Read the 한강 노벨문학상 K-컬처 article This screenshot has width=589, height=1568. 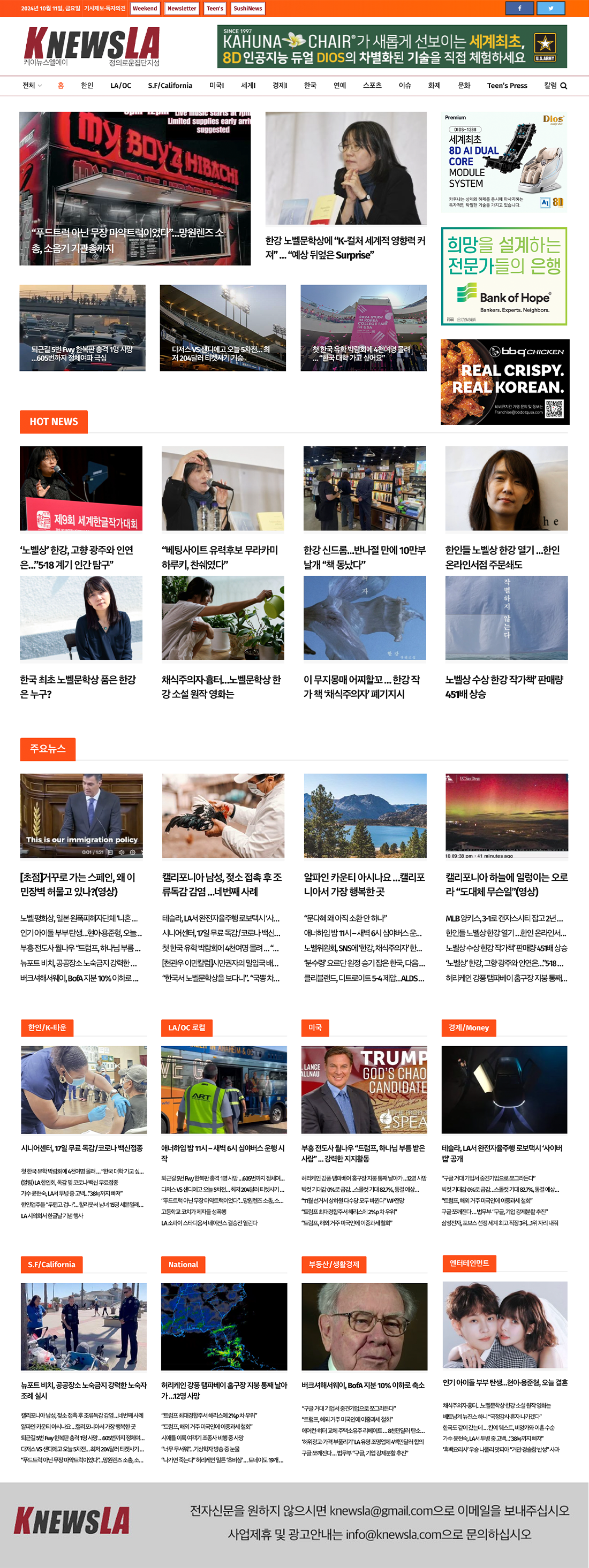(x=345, y=248)
